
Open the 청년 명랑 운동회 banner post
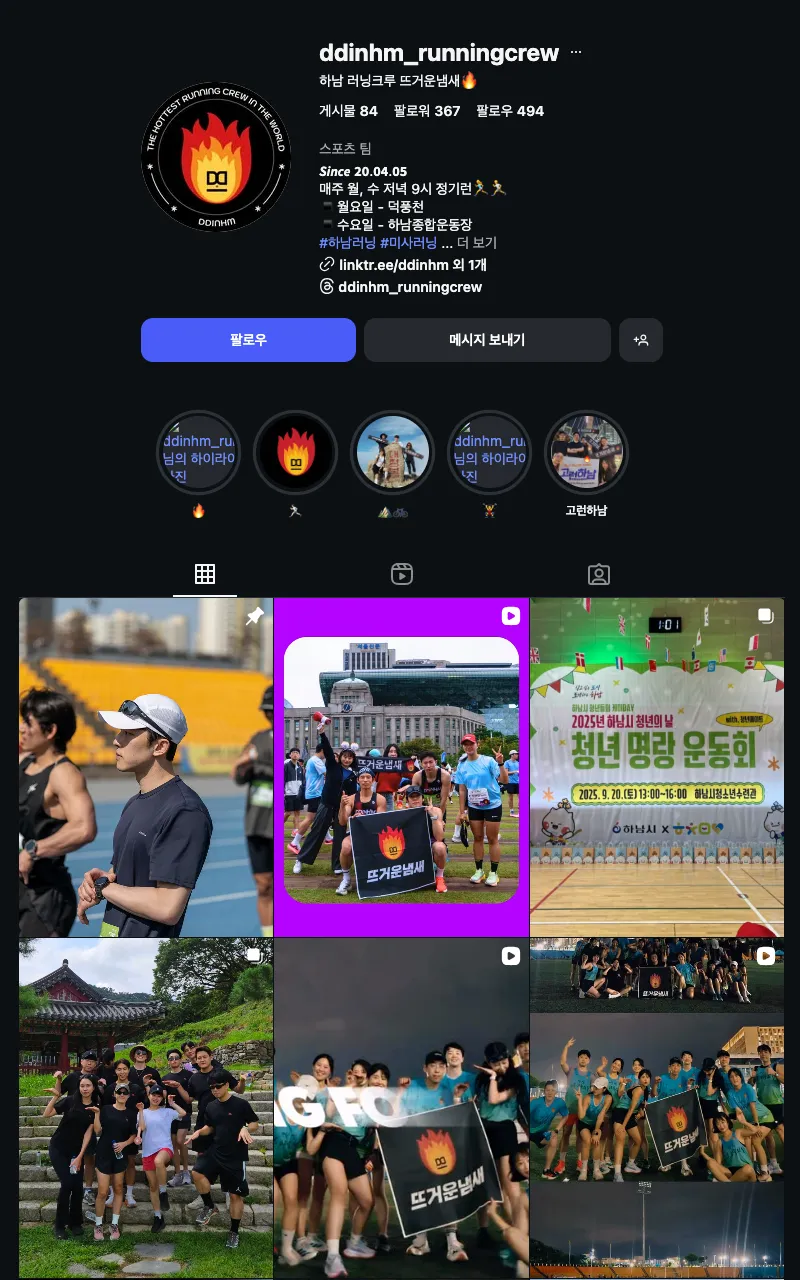[x=657, y=767]
